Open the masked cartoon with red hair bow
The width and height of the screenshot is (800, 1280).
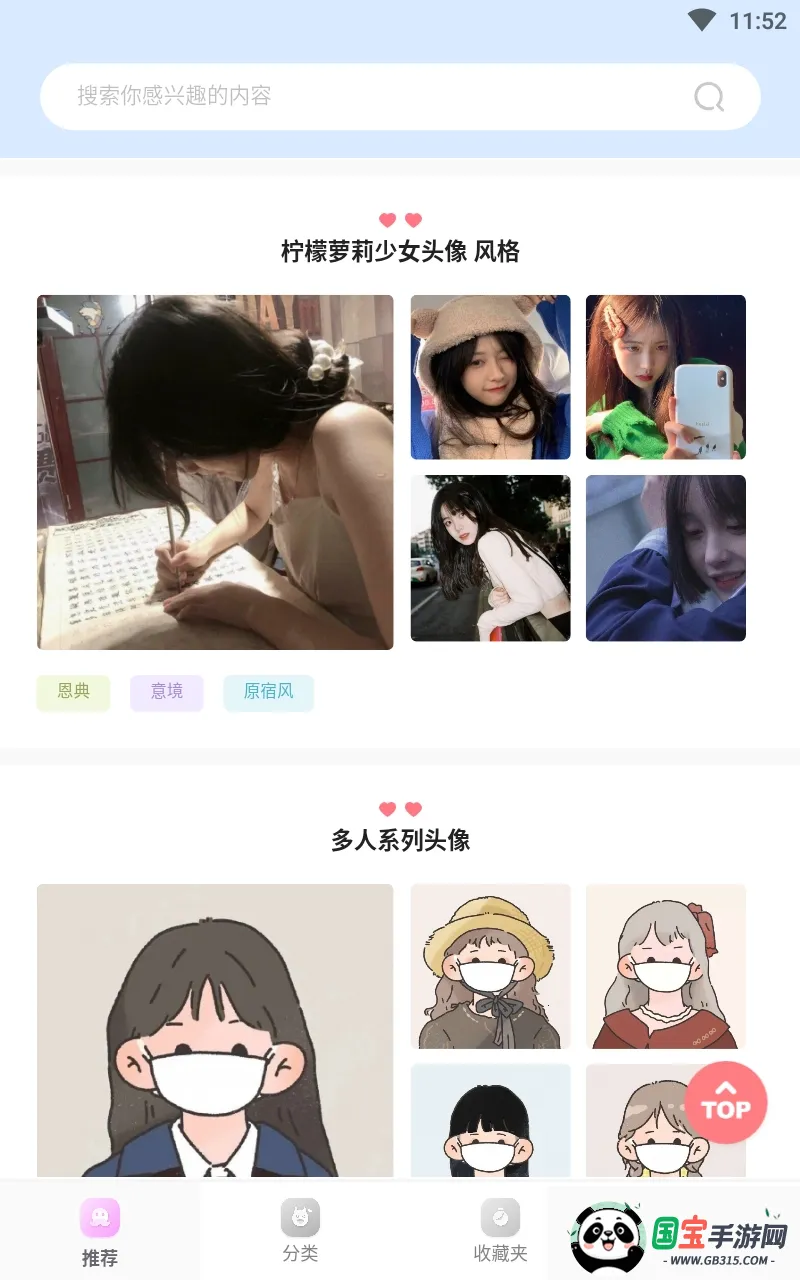(x=665, y=966)
